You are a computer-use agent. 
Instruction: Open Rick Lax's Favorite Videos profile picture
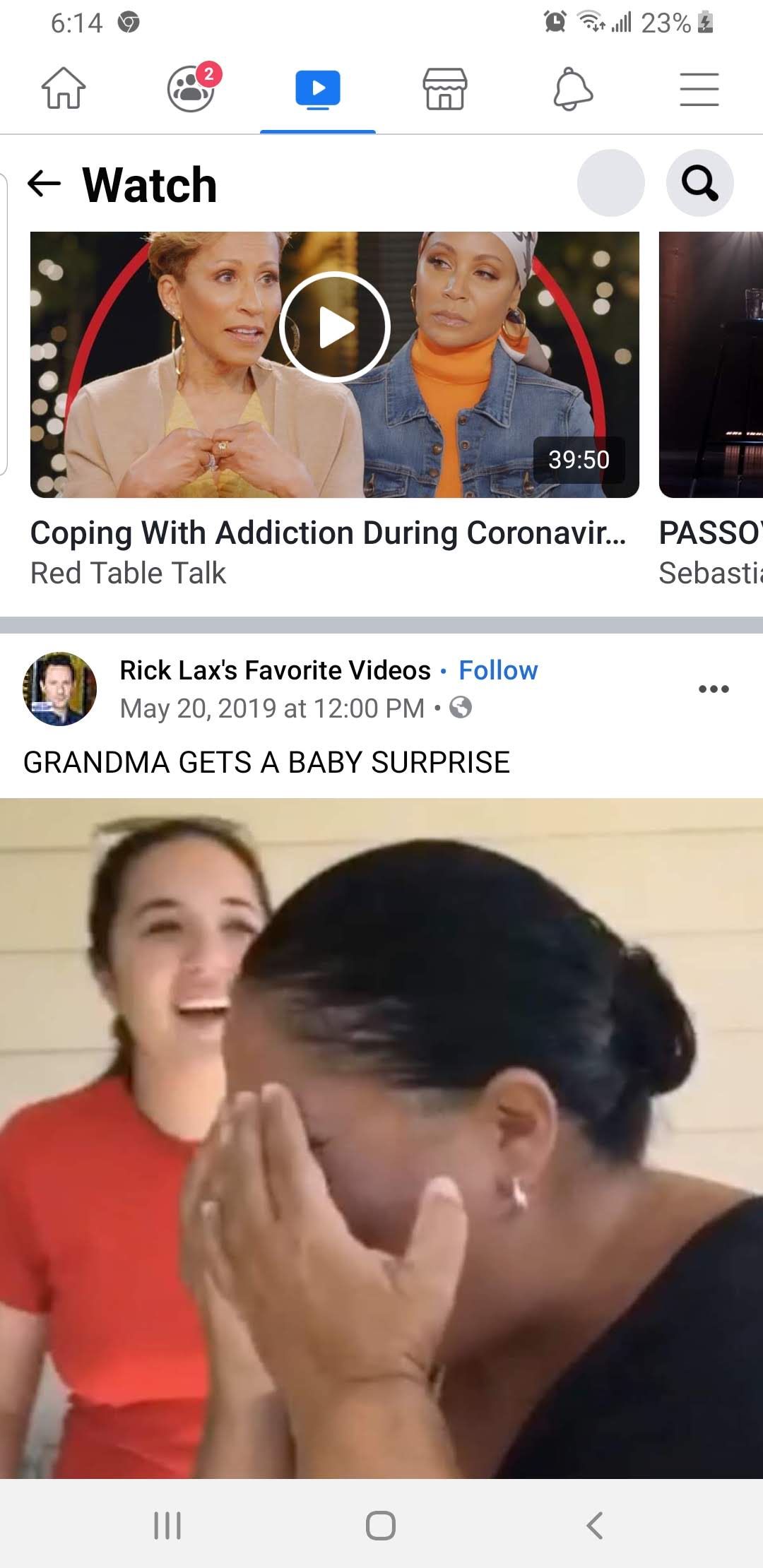pyautogui.click(x=59, y=689)
